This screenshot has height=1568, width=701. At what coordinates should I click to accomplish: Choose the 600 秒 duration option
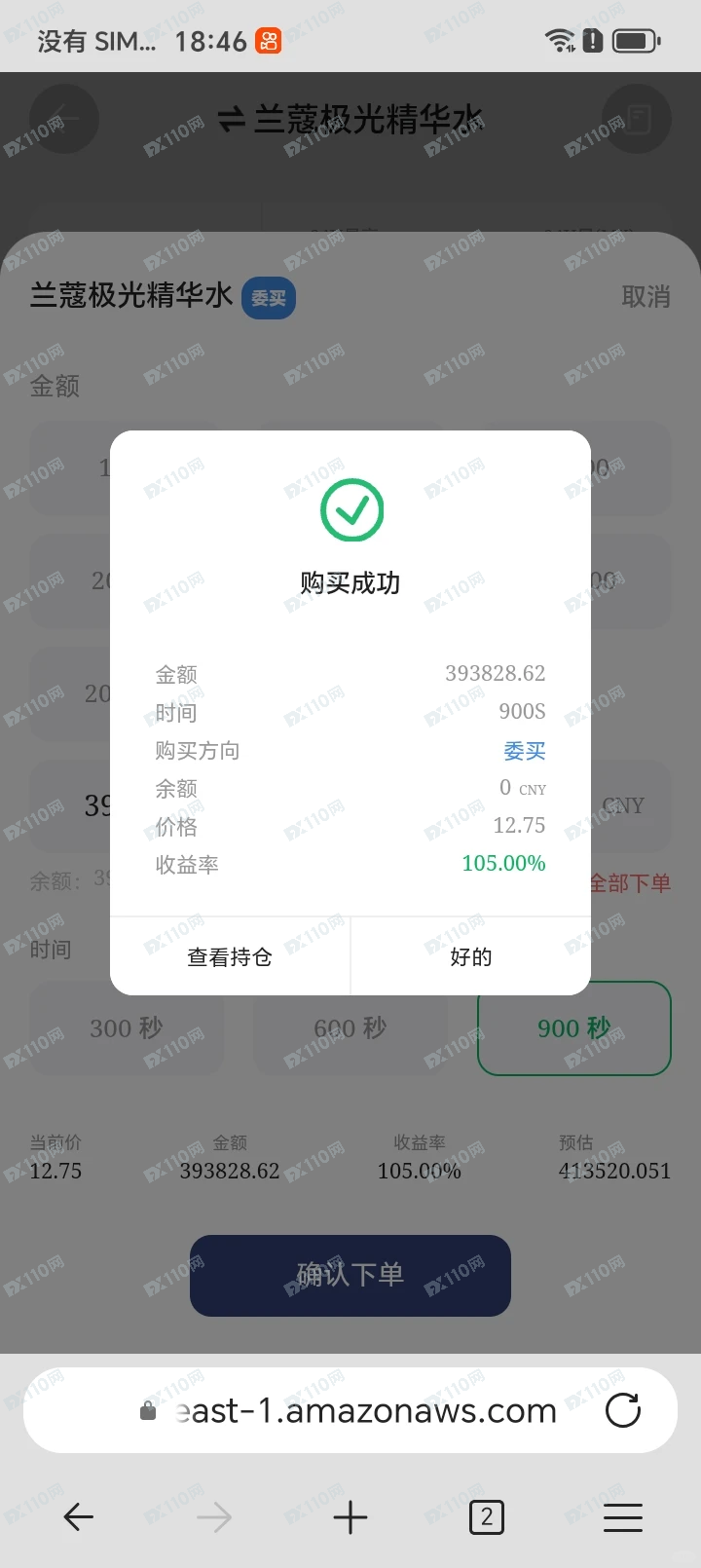tap(350, 1028)
